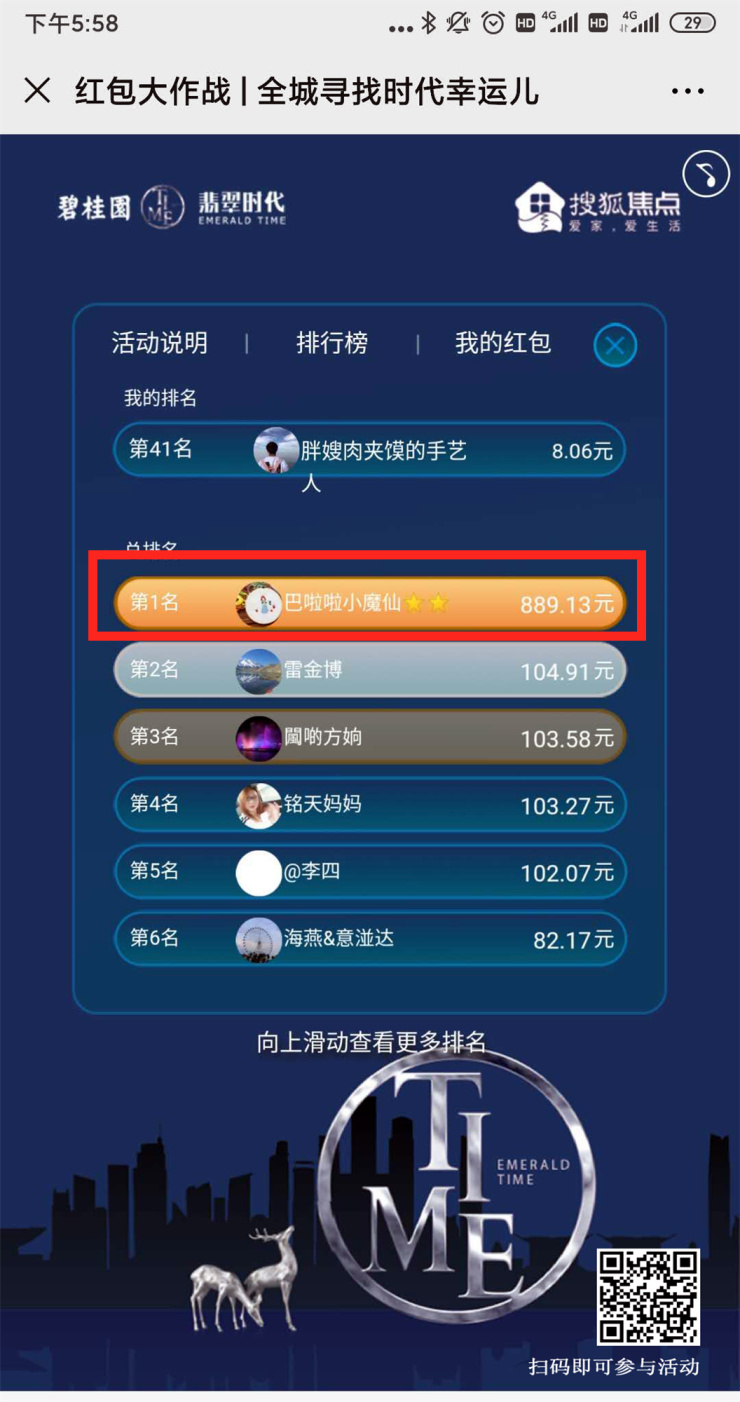Dismiss the ranking popup

coord(615,346)
